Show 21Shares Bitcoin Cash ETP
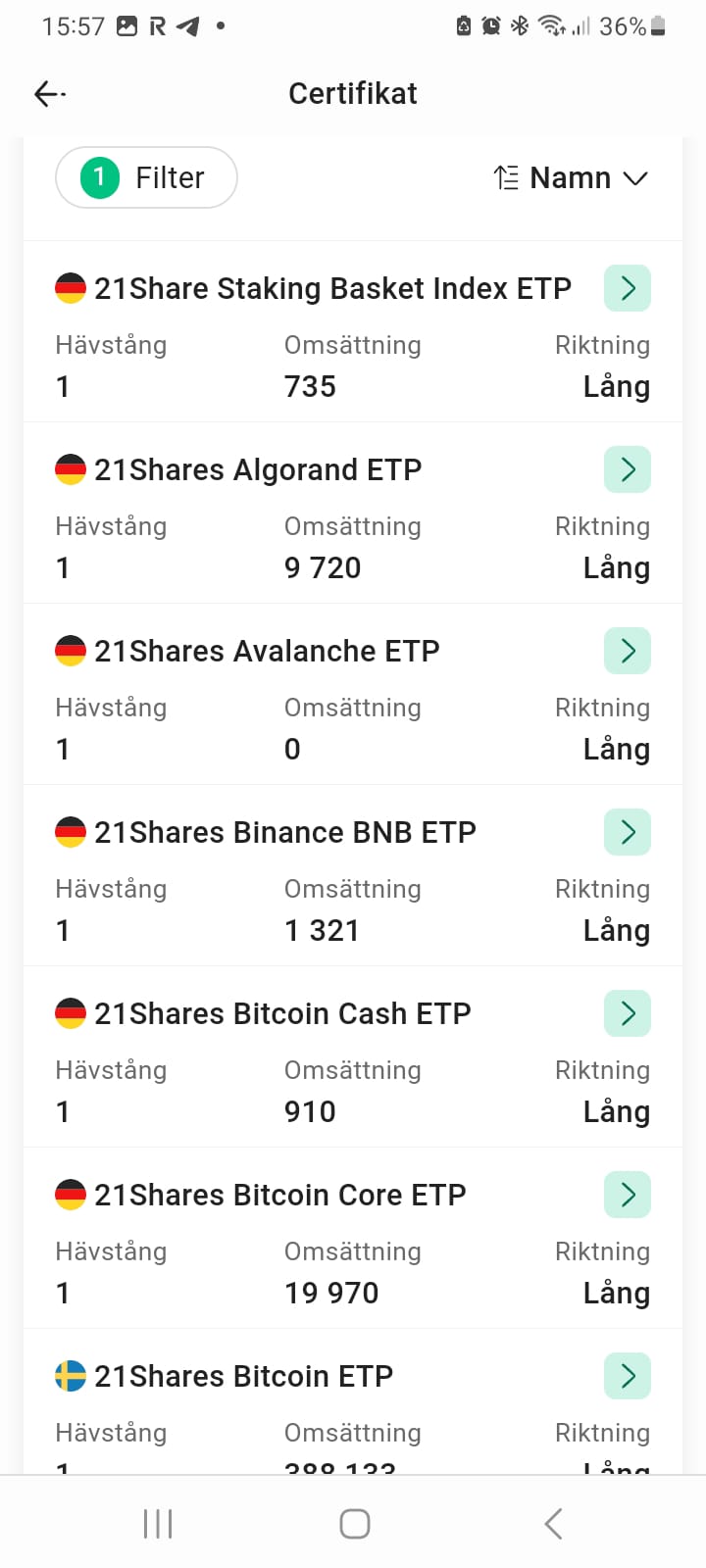This screenshot has width=706, height=1568. click(x=628, y=1013)
